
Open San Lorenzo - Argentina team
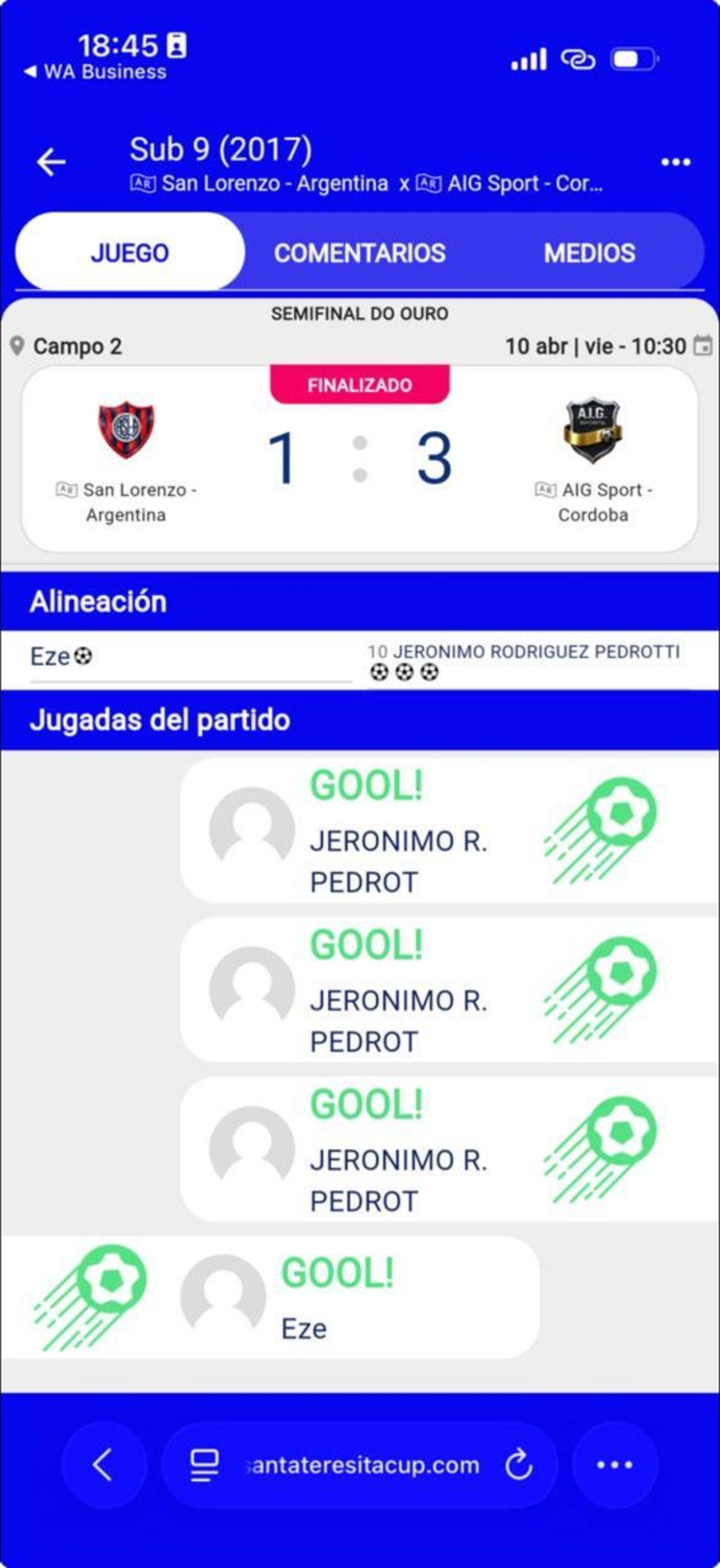point(126,460)
